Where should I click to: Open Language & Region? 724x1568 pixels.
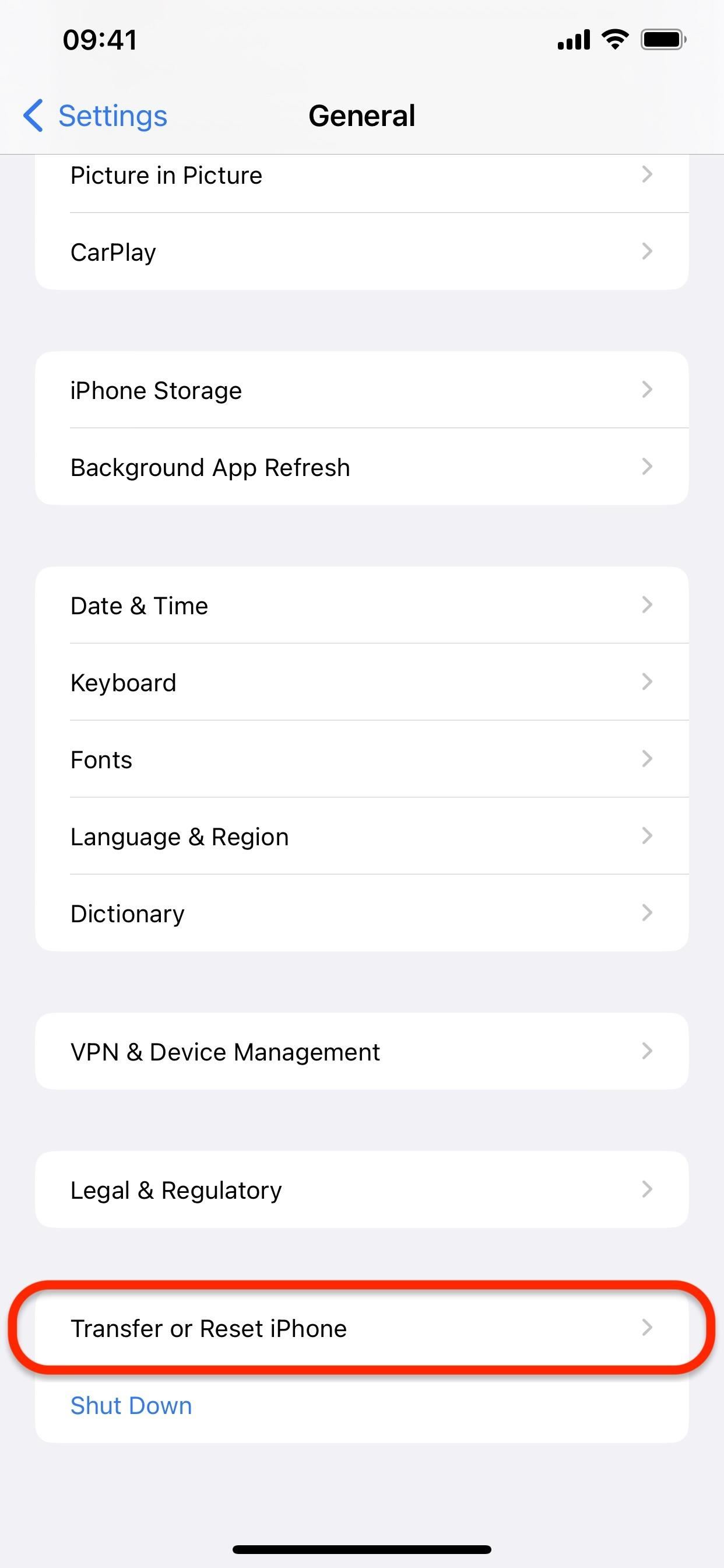[x=361, y=836]
